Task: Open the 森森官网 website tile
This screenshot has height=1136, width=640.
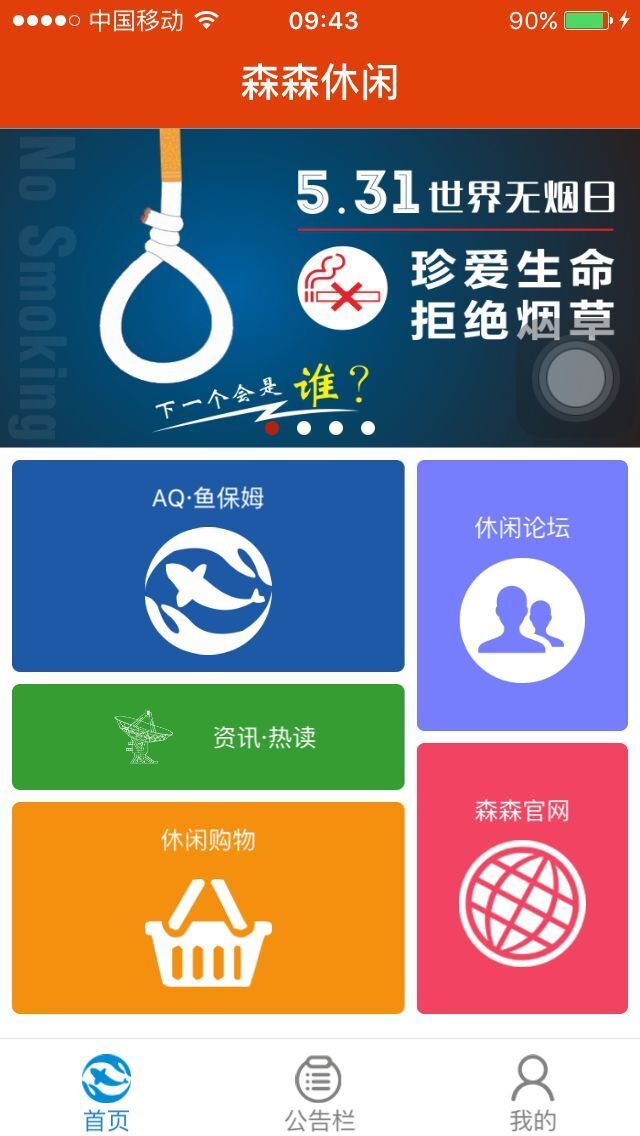Action: click(x=522, y=878)
